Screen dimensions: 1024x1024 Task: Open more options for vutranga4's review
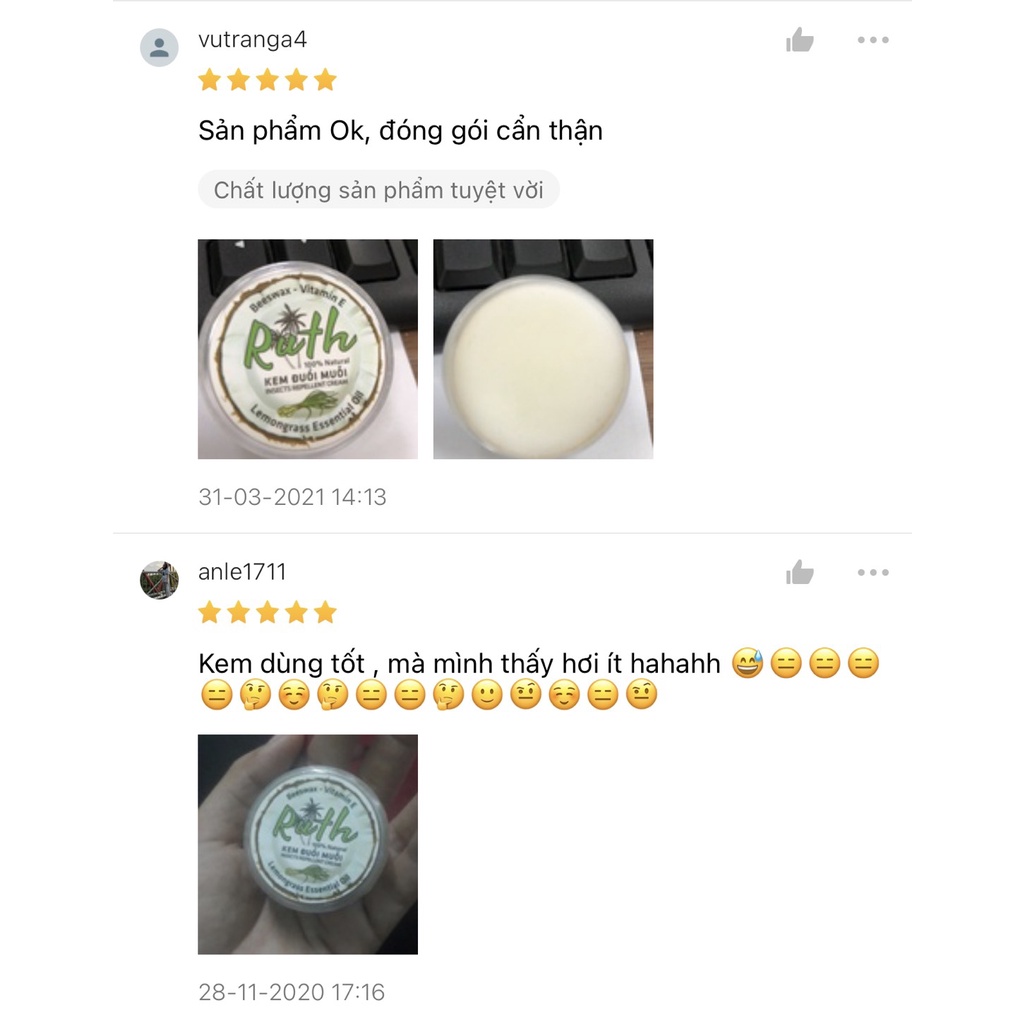pos(872,41)
